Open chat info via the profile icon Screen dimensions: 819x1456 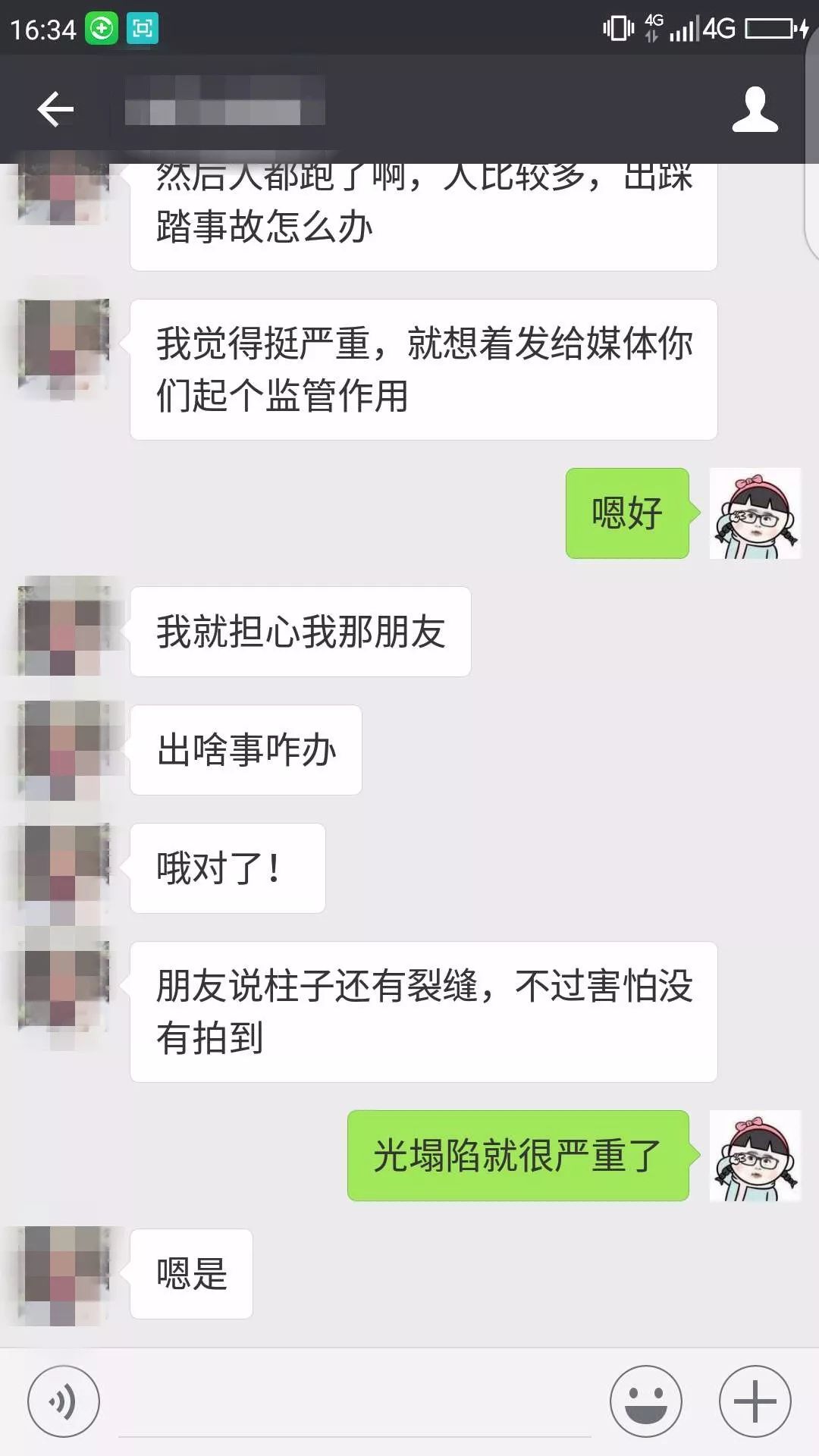(x=755, y=109)
